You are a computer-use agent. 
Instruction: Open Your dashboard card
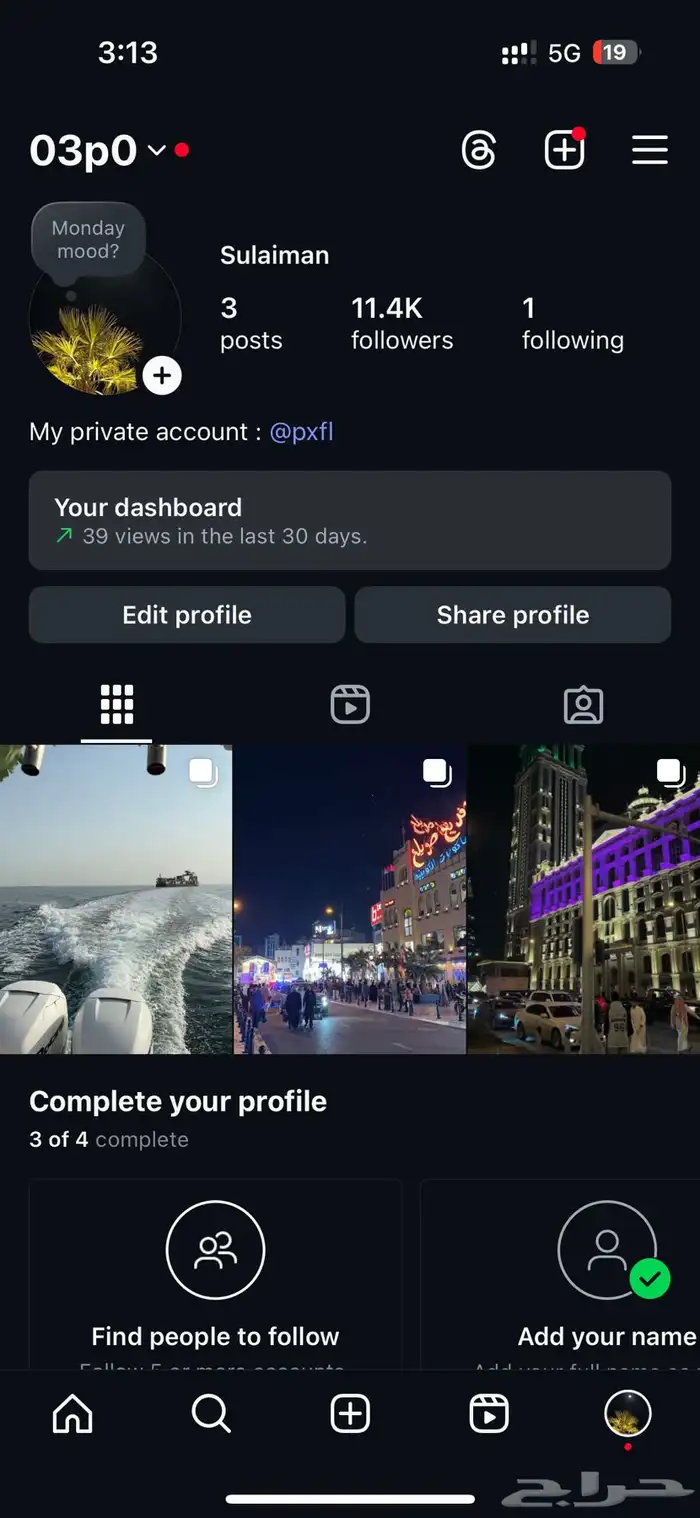point(349,520)
